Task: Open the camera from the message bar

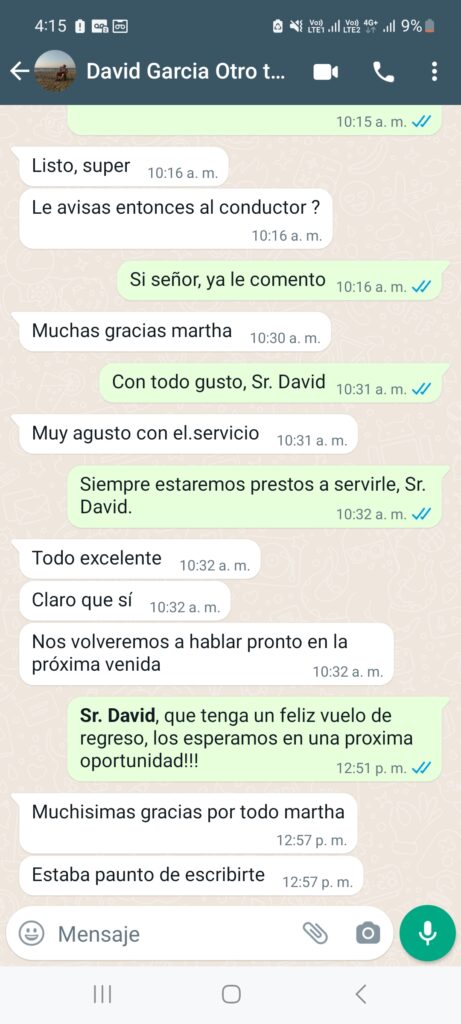Action: [368, 933]
